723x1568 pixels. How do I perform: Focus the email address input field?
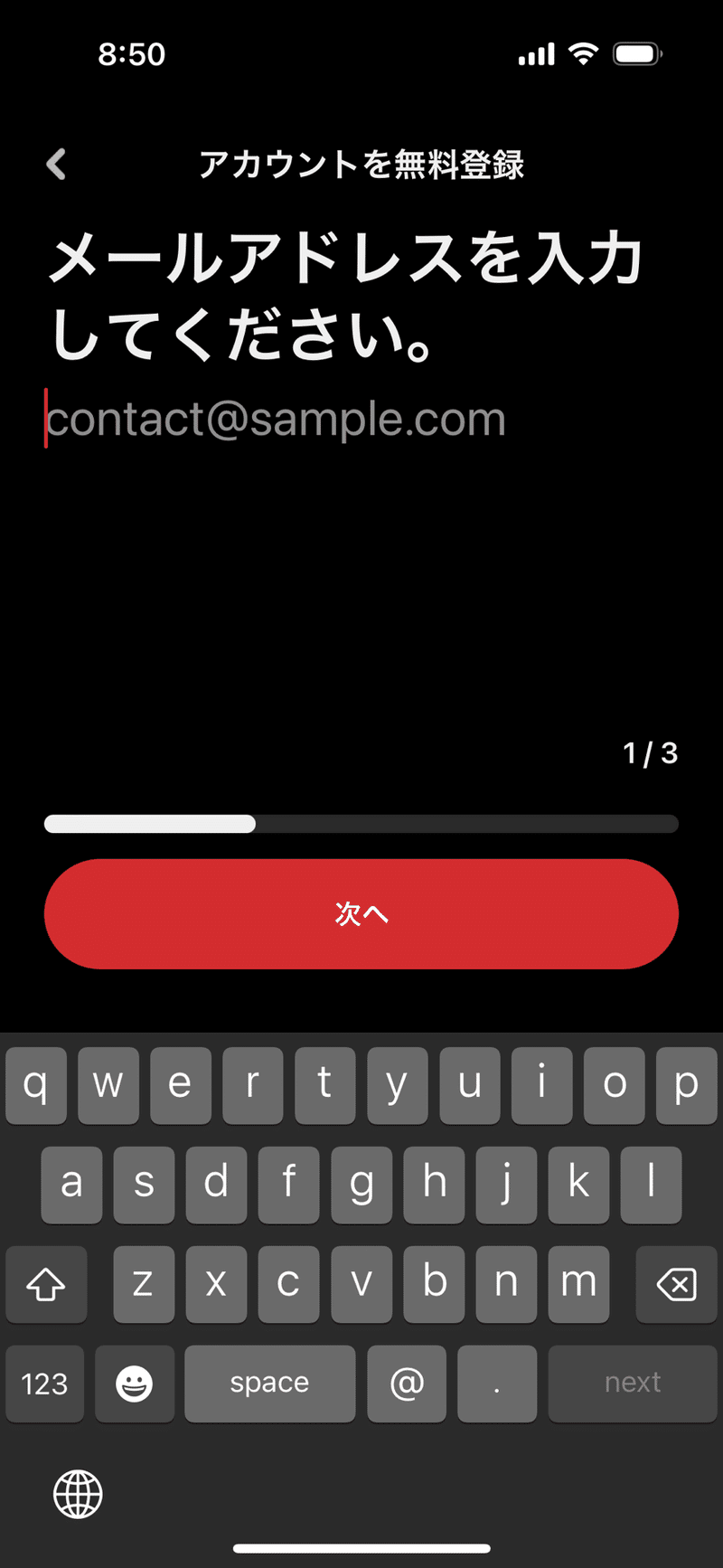click(x=361, y=419)
